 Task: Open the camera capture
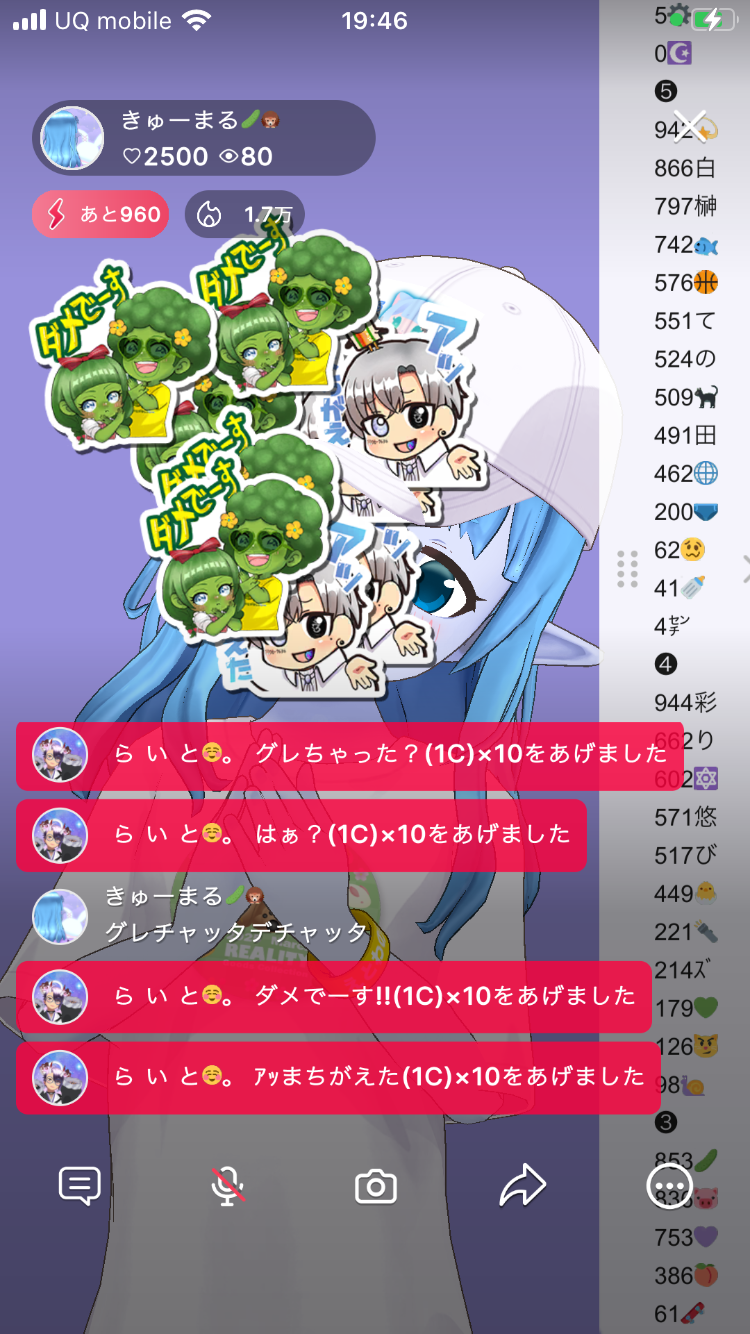[376, 1187]
